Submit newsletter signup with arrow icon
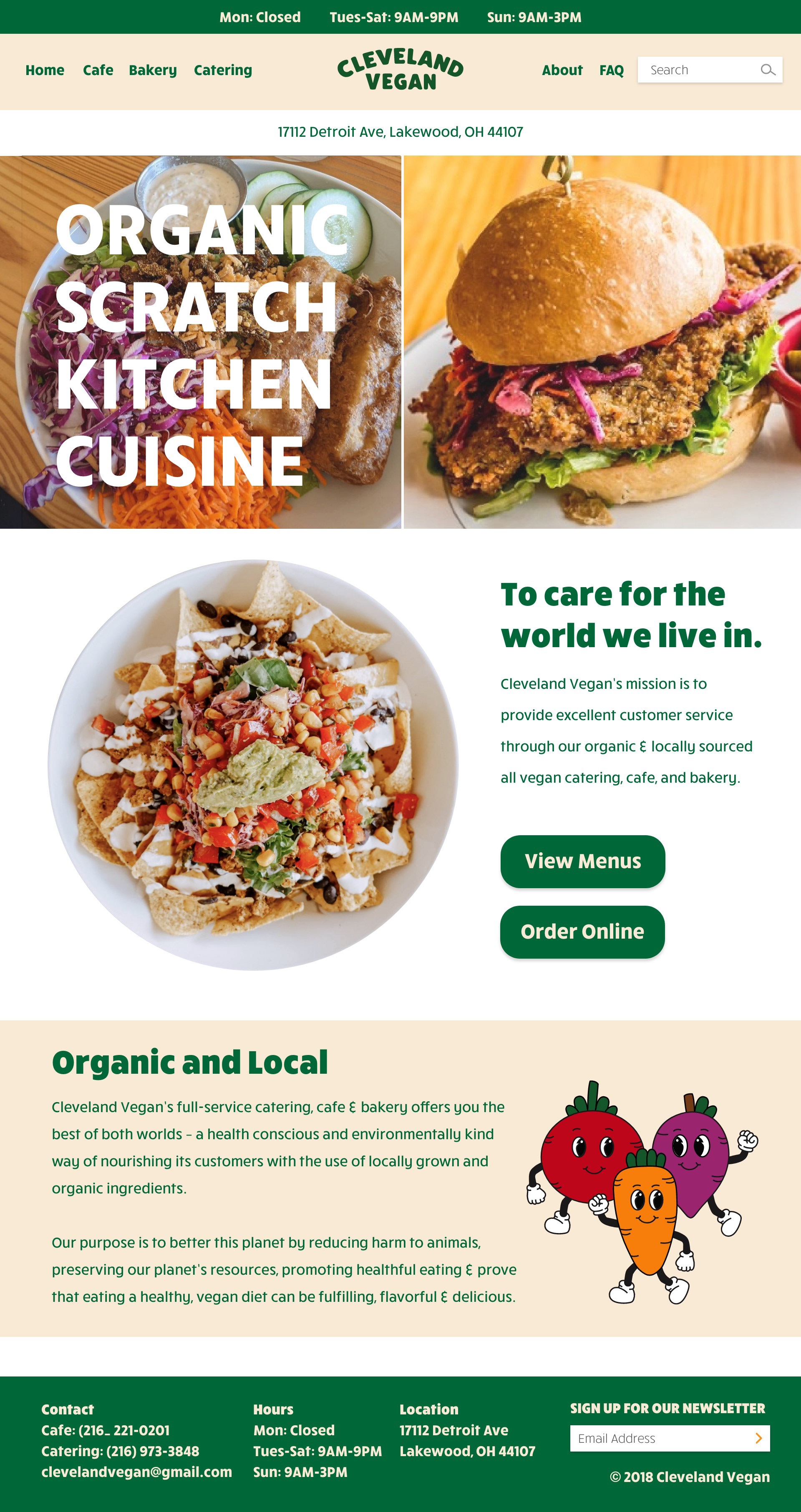 pyautogui.click(x=759, y=1438)
